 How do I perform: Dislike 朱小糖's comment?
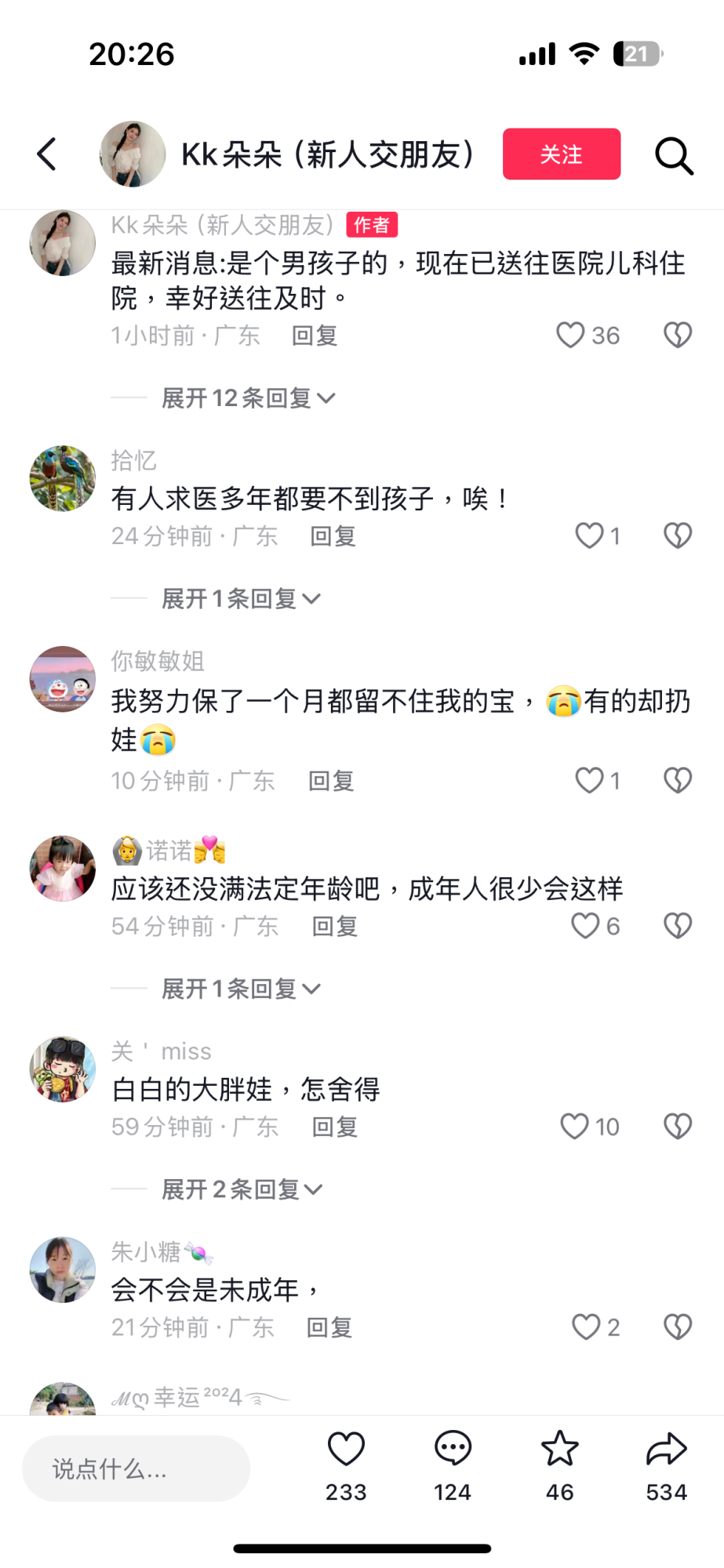678,1327
